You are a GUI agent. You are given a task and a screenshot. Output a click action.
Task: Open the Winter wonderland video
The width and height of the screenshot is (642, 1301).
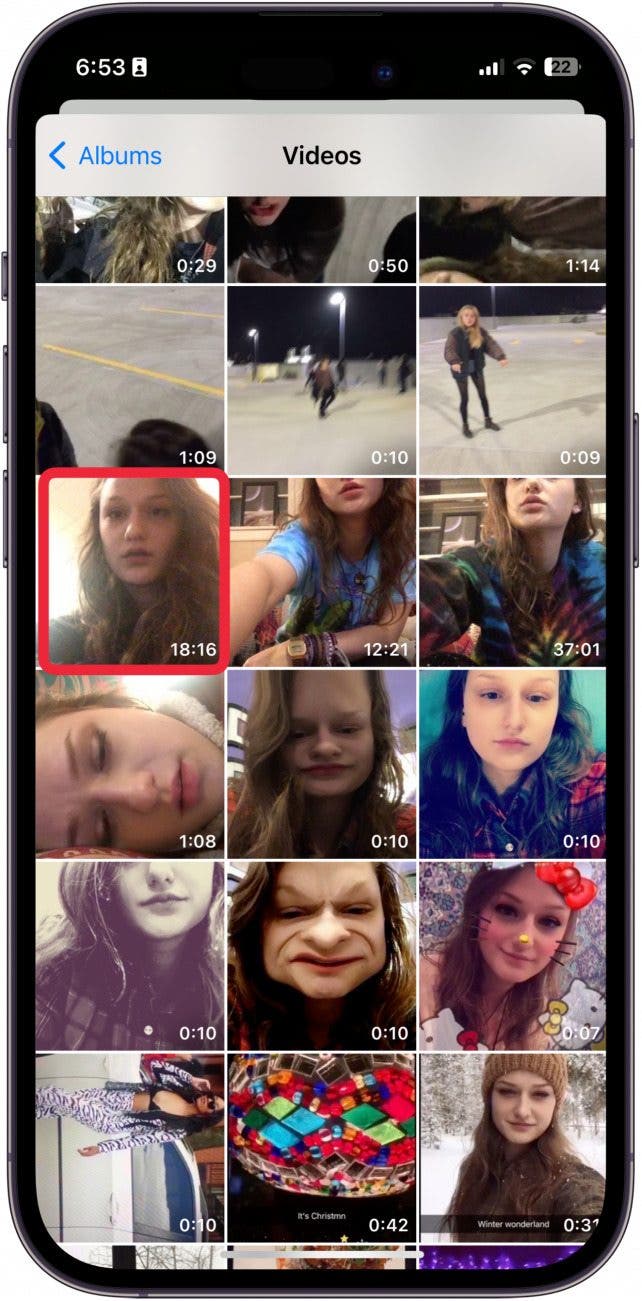click(511, 1147)
